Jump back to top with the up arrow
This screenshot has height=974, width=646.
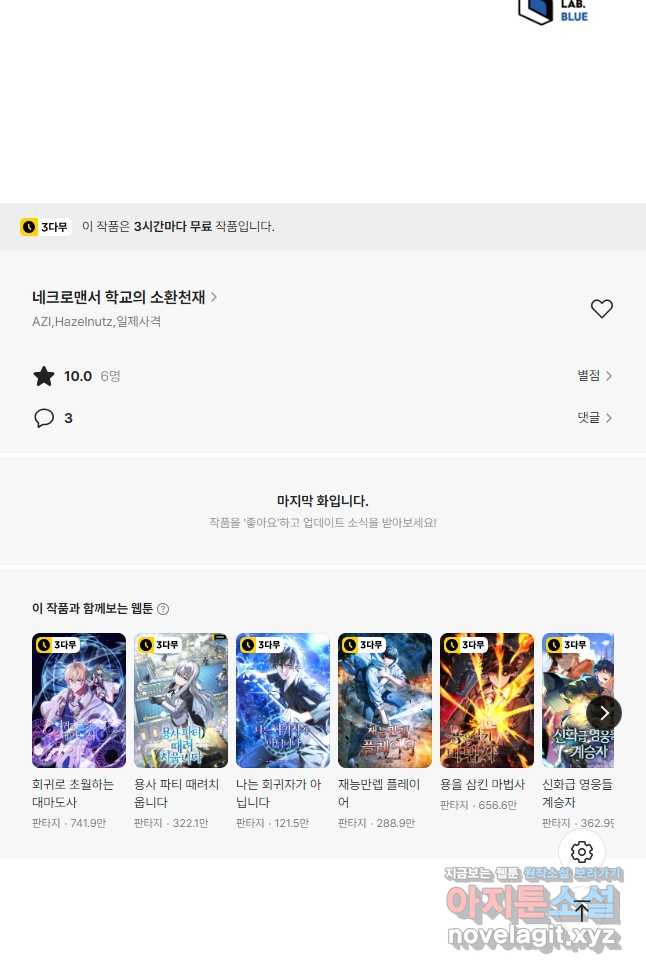(x=582, y=910)
